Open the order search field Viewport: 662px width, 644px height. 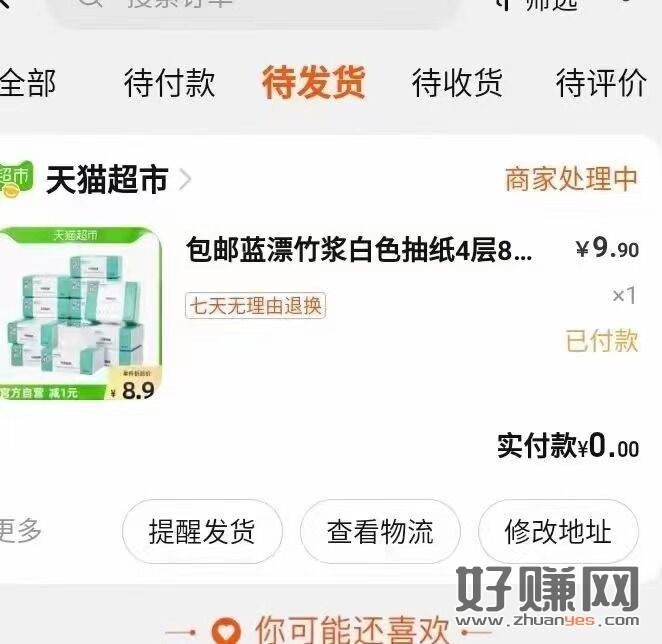coord(250,6)
